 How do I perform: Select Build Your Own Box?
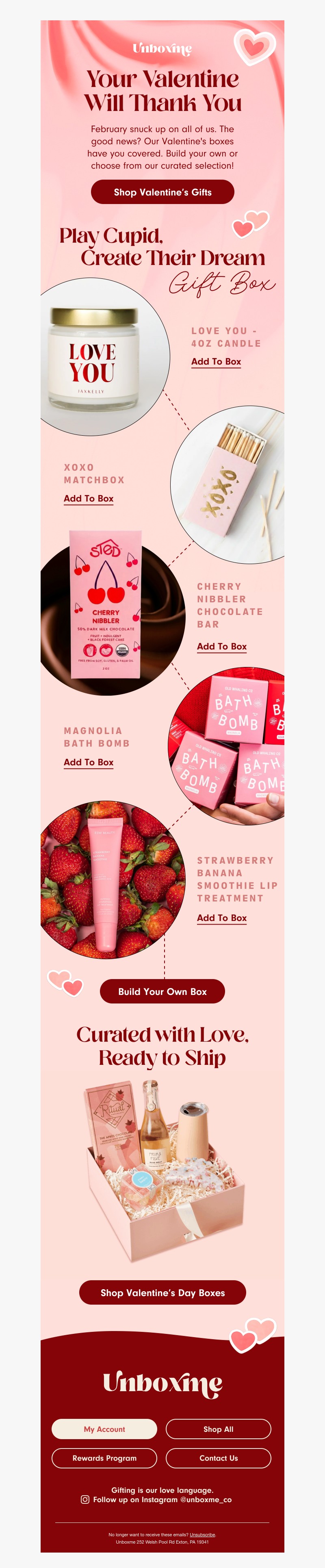point(162,992)
